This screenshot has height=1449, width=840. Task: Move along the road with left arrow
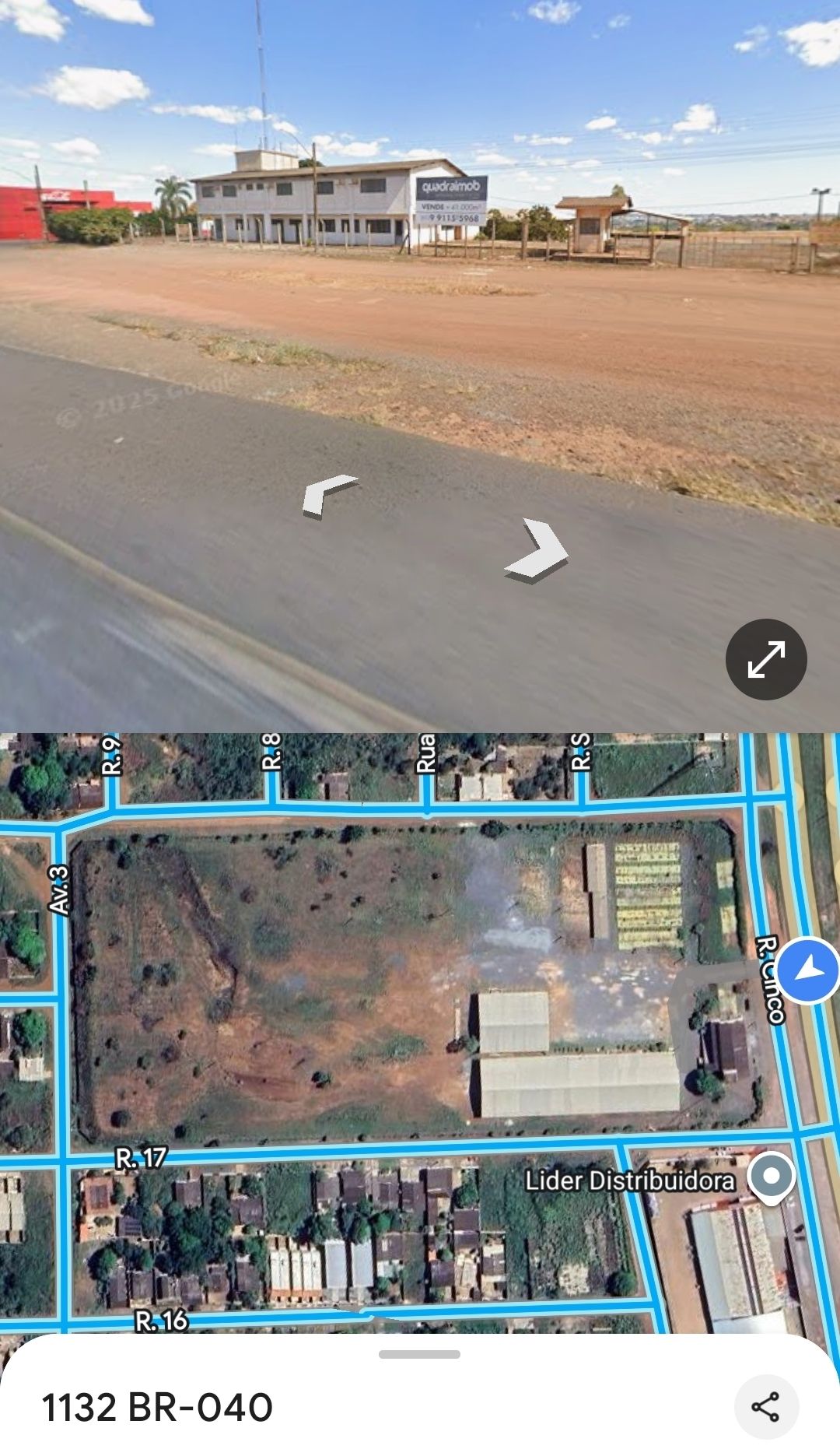coord(328,496)
